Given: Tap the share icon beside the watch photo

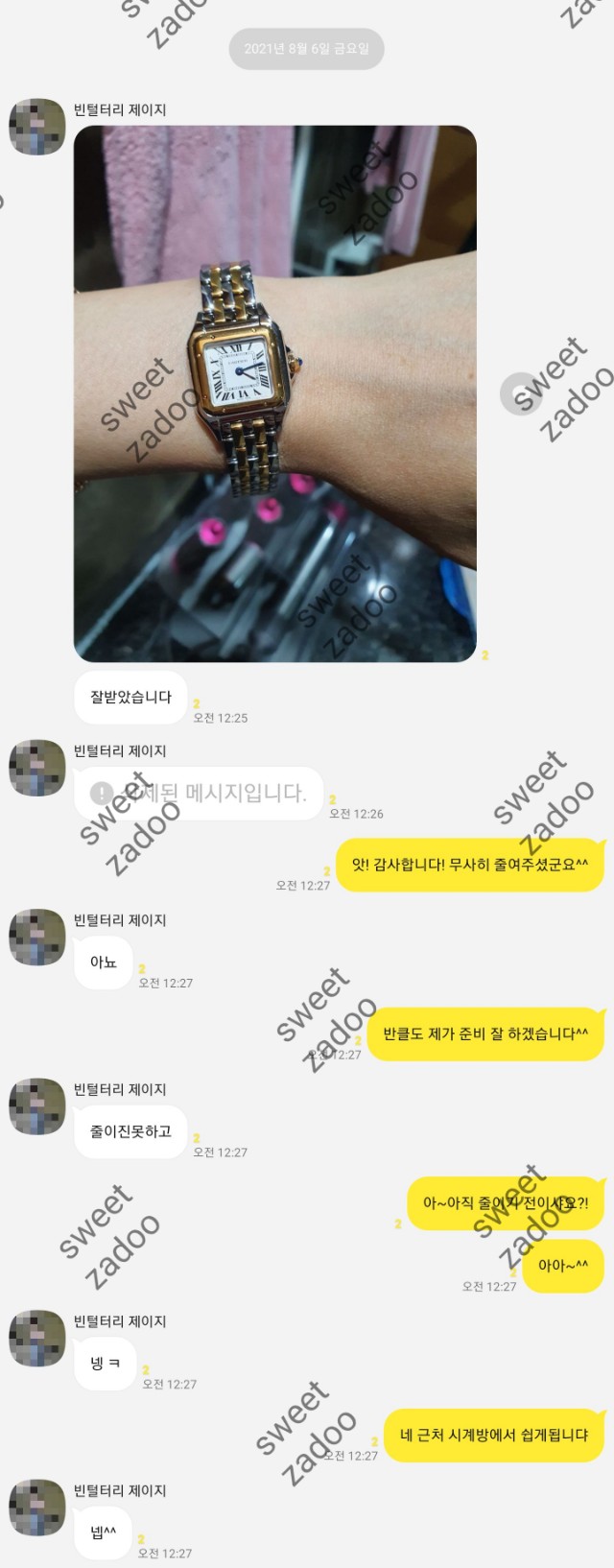Looking at the screenshot, I should pyautogui.click(x=519, y=393).
